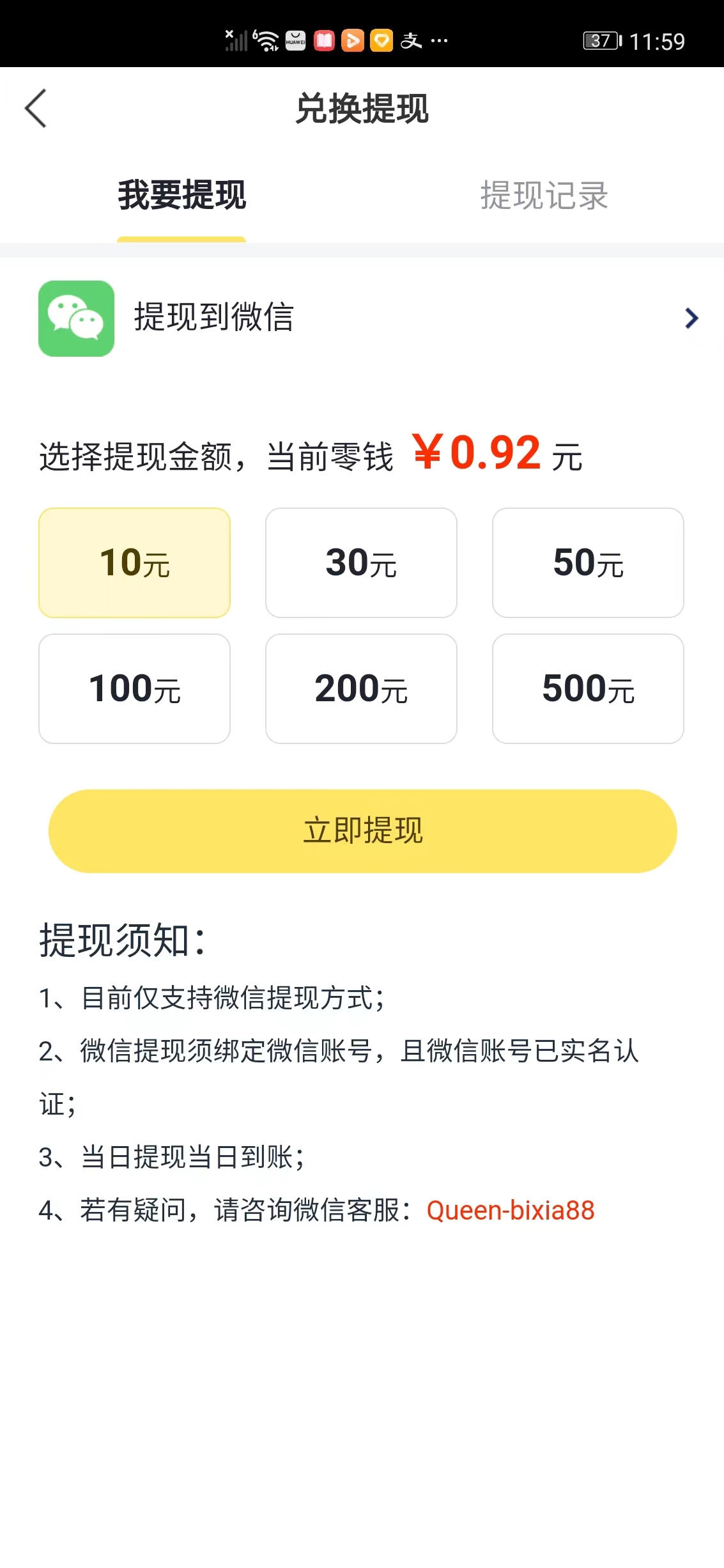Select the 500元 withdrawal amount
The width and height of the screenshot is (724, 1568).
[x=588, y=688]
